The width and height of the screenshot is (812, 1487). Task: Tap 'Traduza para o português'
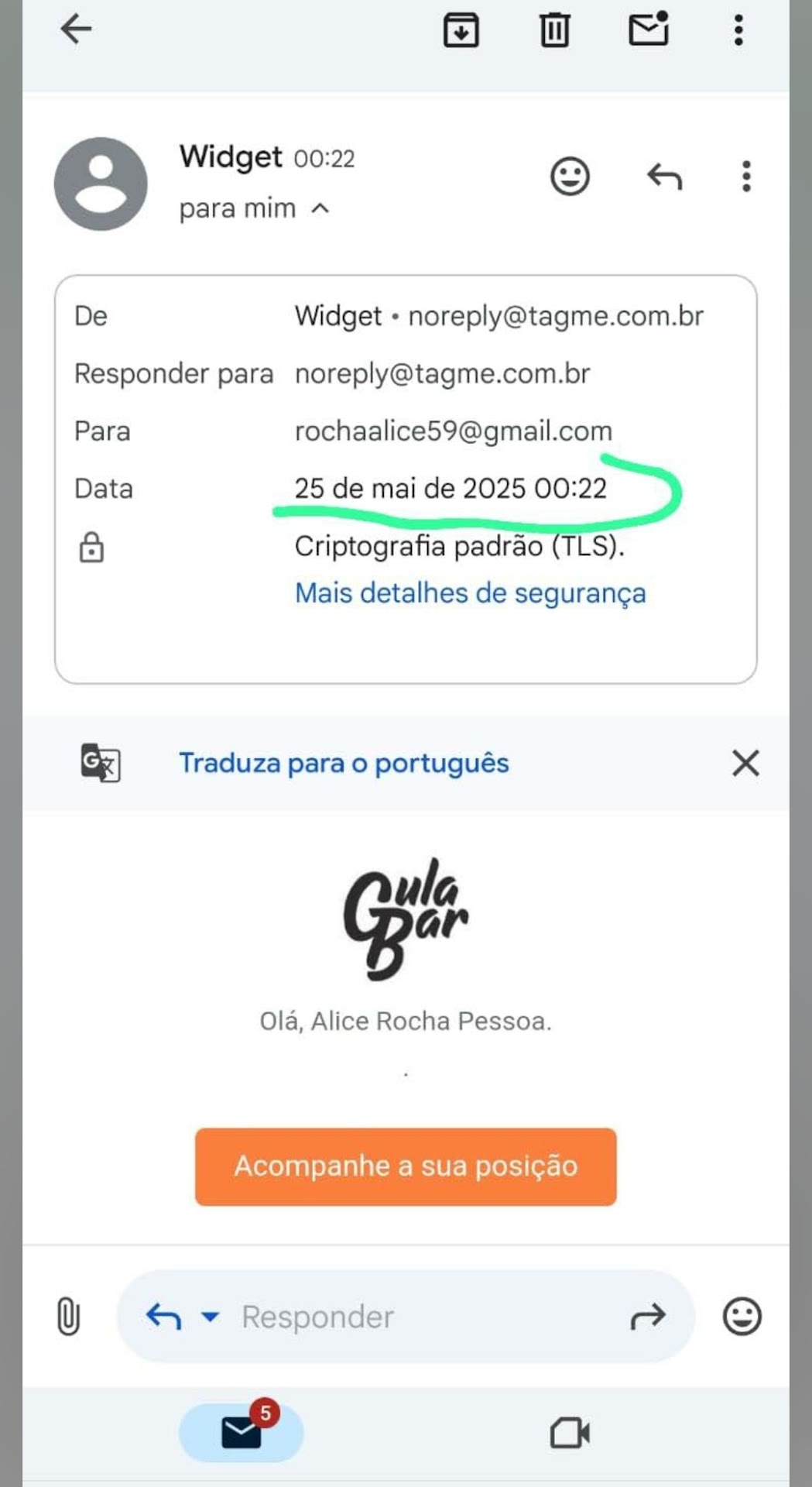pyautogui.click(x=344, y=763)
